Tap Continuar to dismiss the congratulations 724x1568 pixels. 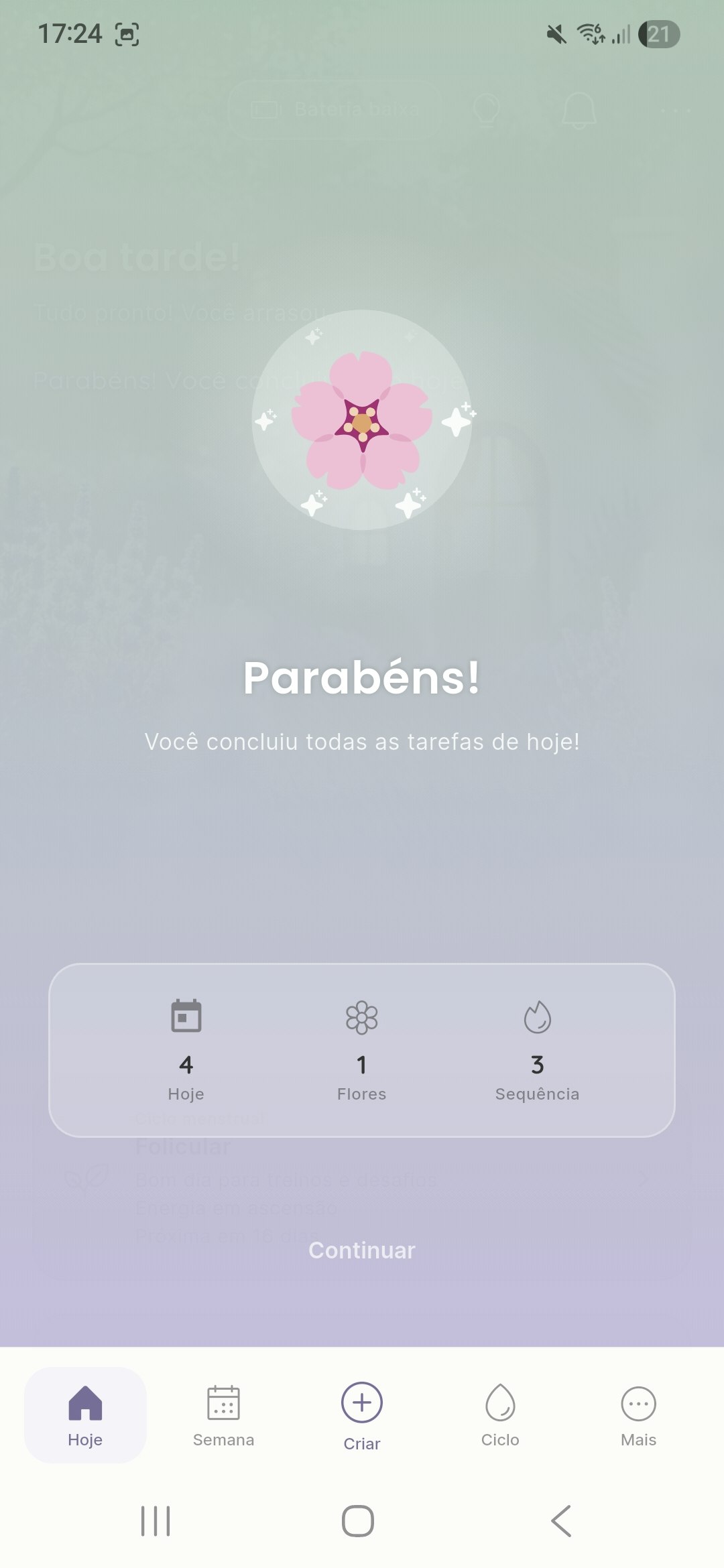(361, 1250)
